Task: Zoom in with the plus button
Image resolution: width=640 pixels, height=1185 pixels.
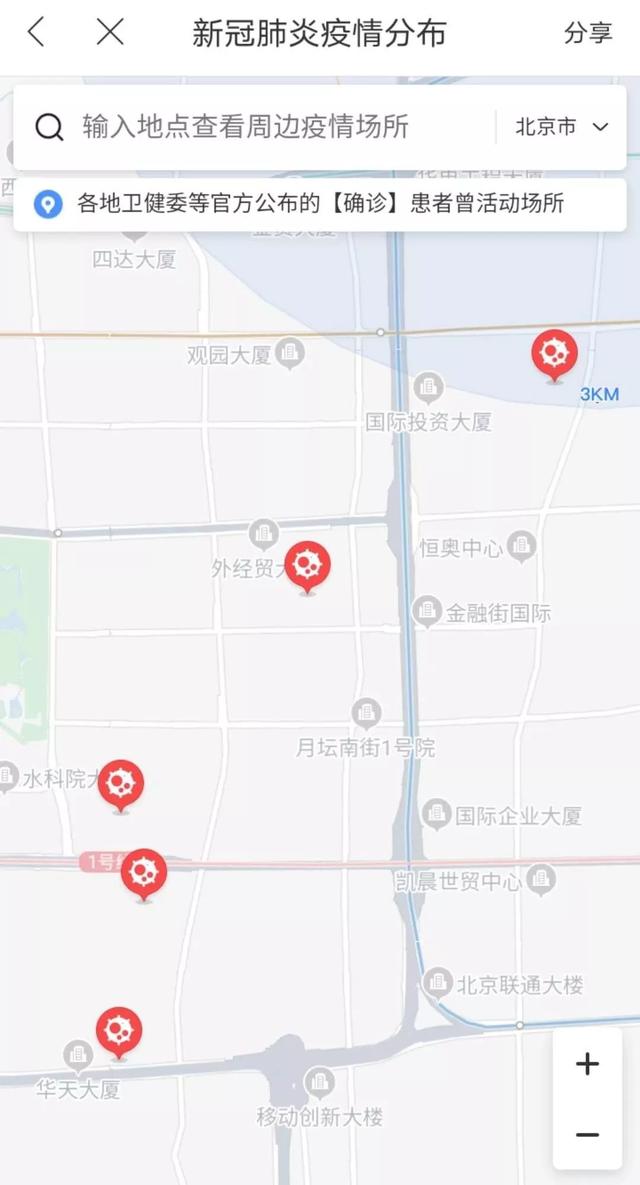Action: click(587, 1064)
